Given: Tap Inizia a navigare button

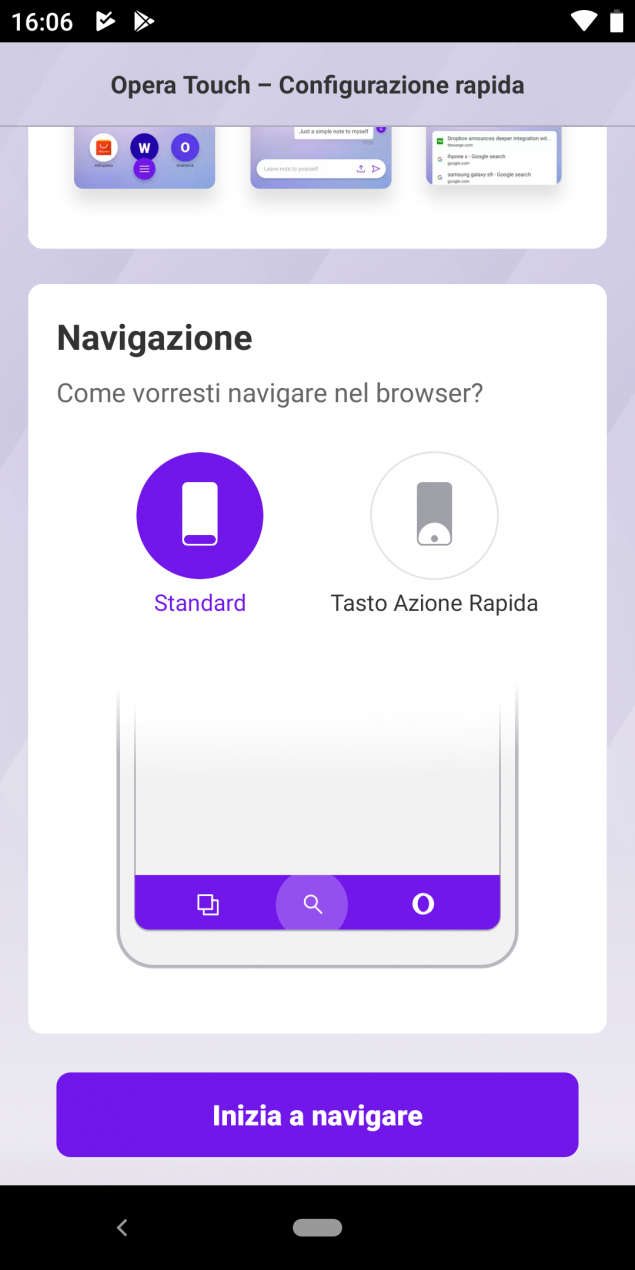Looking at the screenshot, I should 317,1115.
